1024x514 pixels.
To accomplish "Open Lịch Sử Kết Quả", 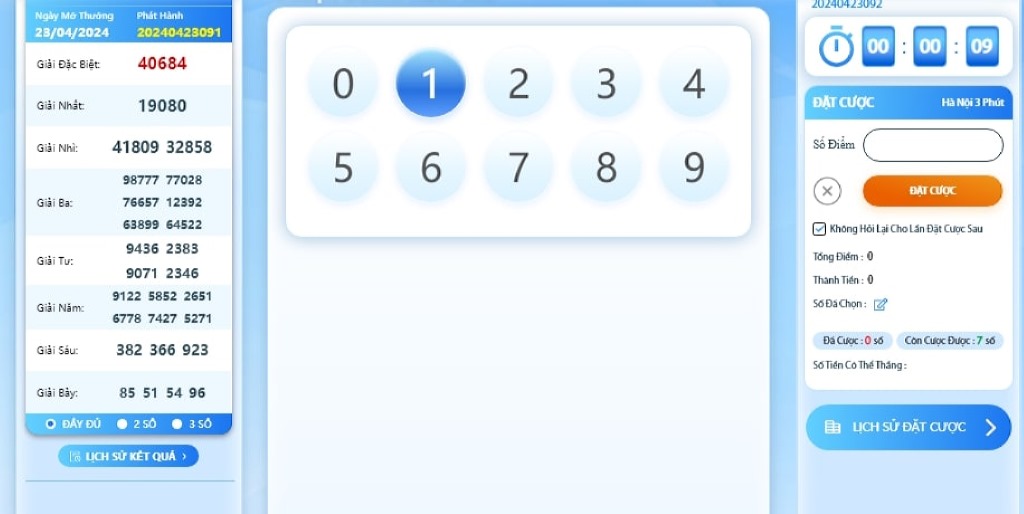I will point(129,456).
